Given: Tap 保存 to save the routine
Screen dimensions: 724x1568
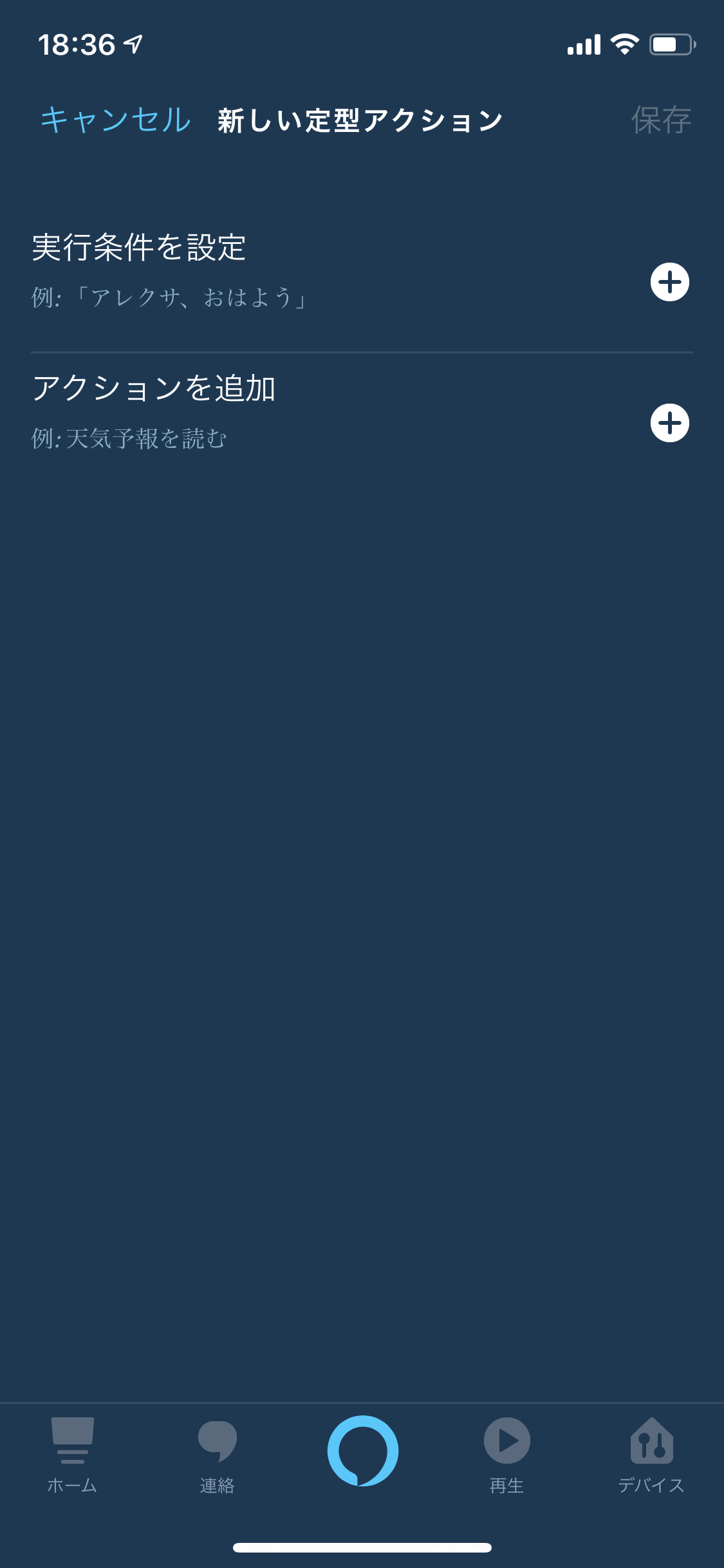Looking at the screenshot, I should 661,120.
